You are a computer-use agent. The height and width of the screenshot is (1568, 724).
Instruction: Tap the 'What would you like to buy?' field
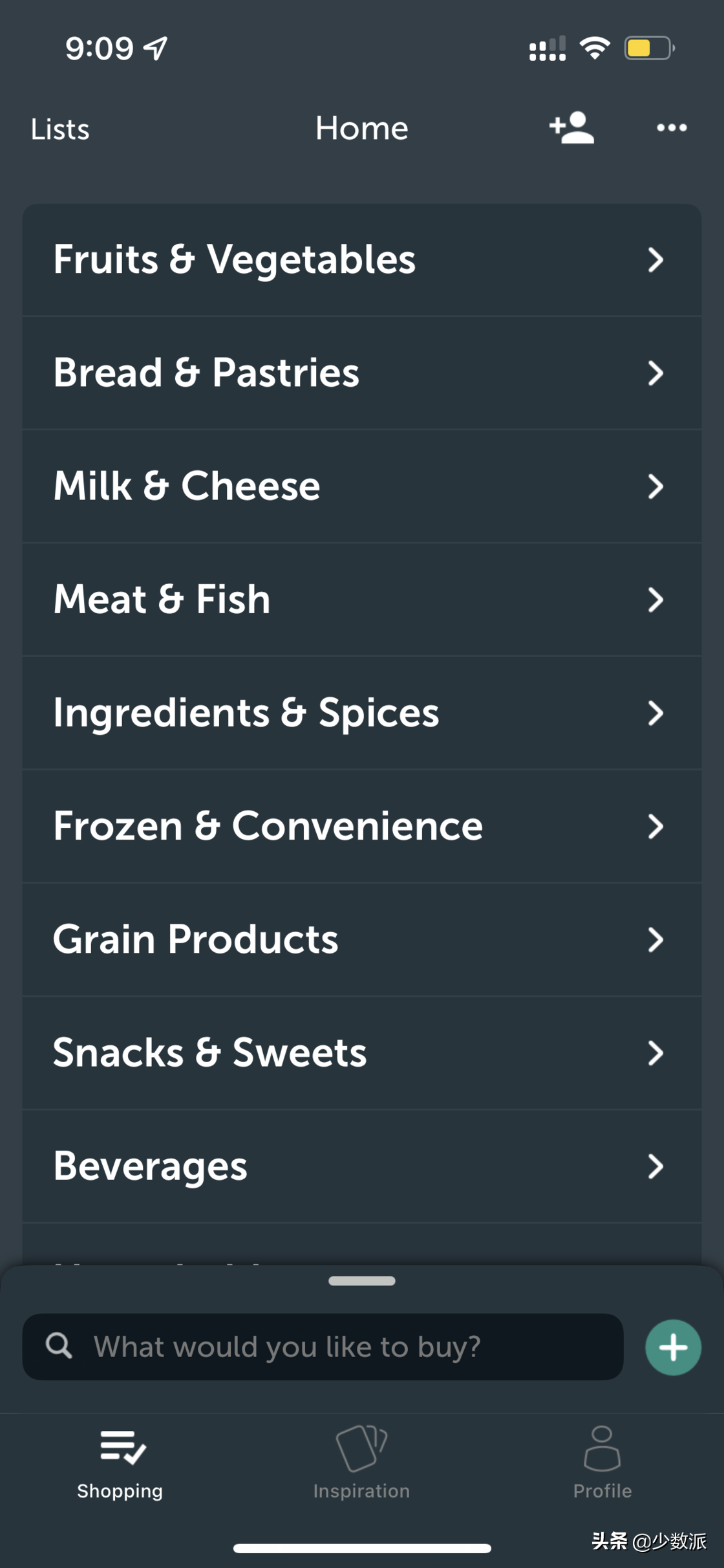(323, 1347)
